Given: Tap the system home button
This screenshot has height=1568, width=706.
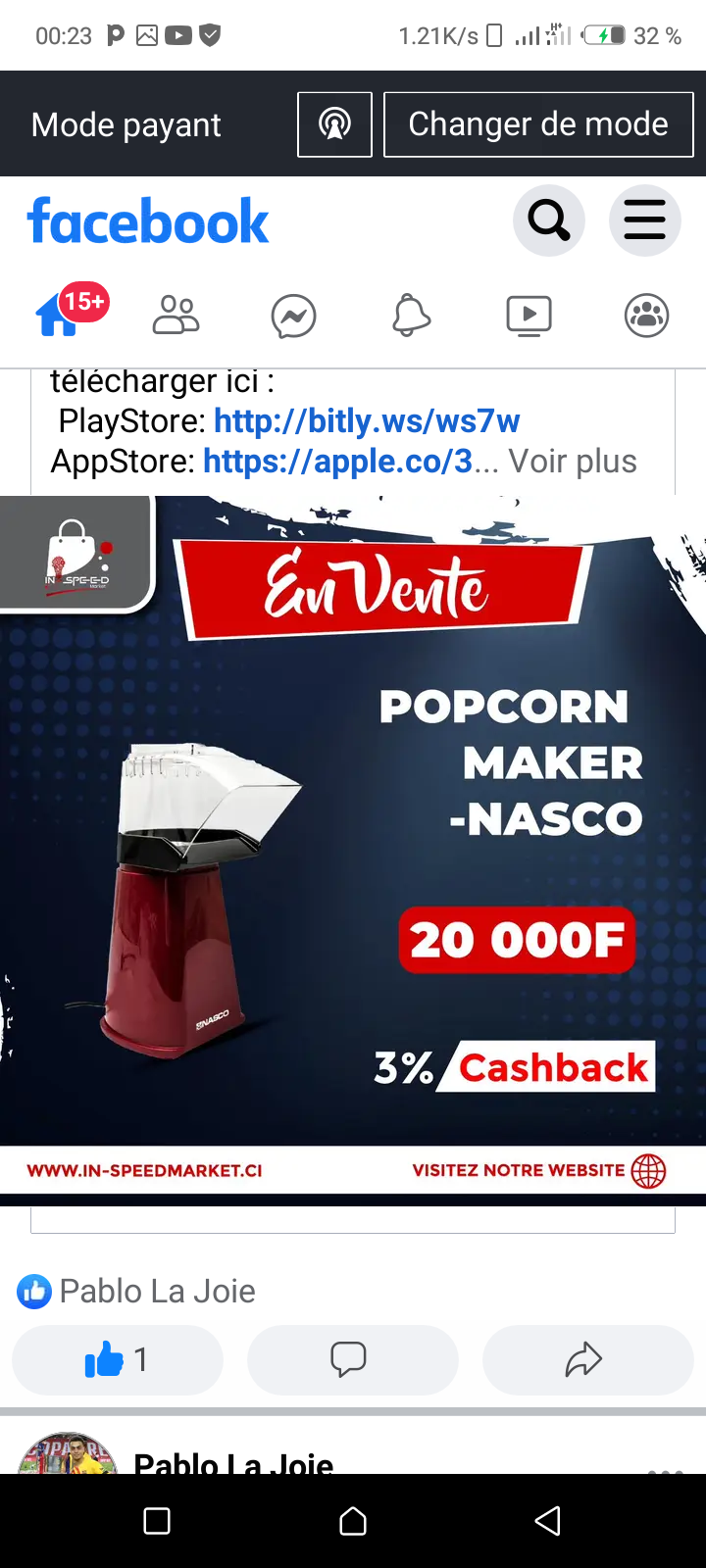Looking at the screenshot, I should click(353, 1521).
